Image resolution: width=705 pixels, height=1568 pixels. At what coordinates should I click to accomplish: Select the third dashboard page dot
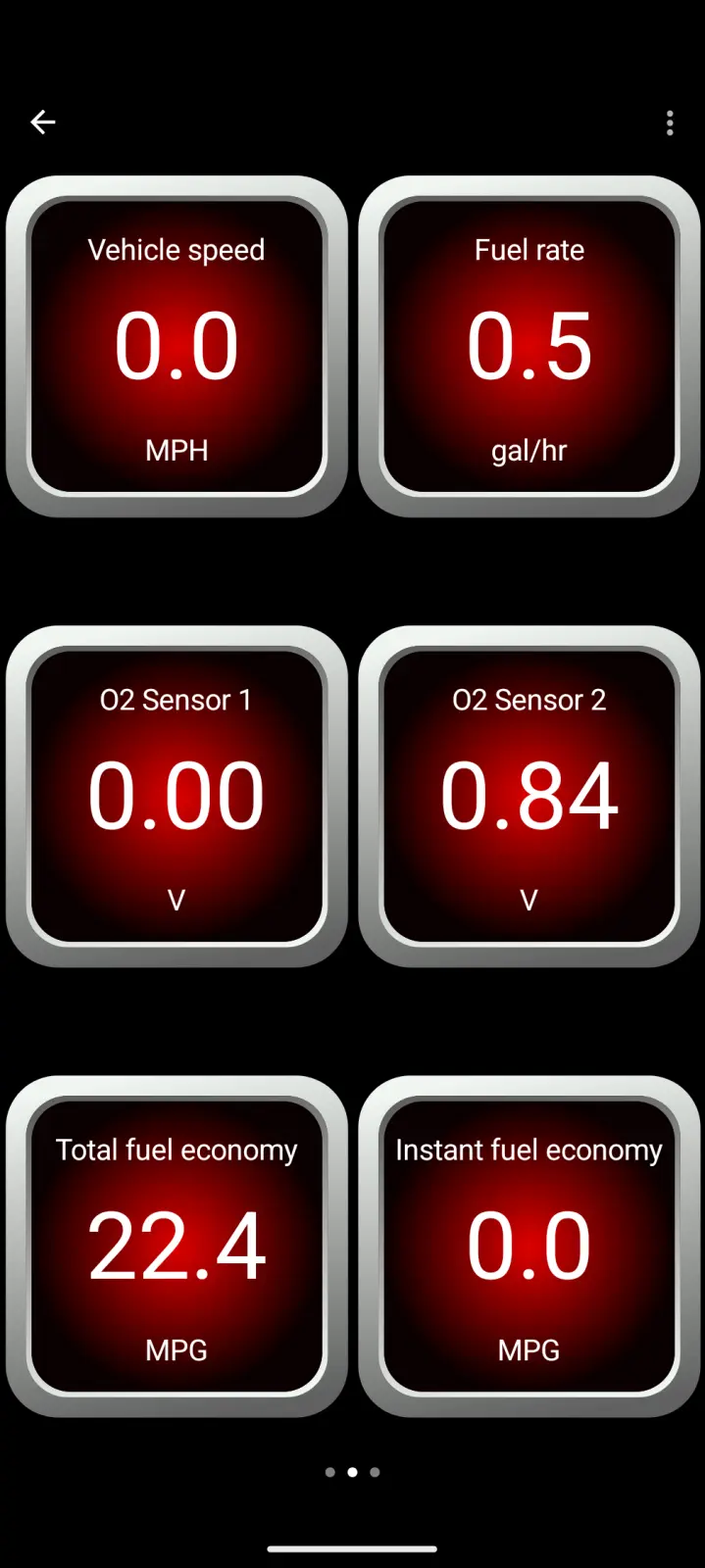click(375, 1472)
